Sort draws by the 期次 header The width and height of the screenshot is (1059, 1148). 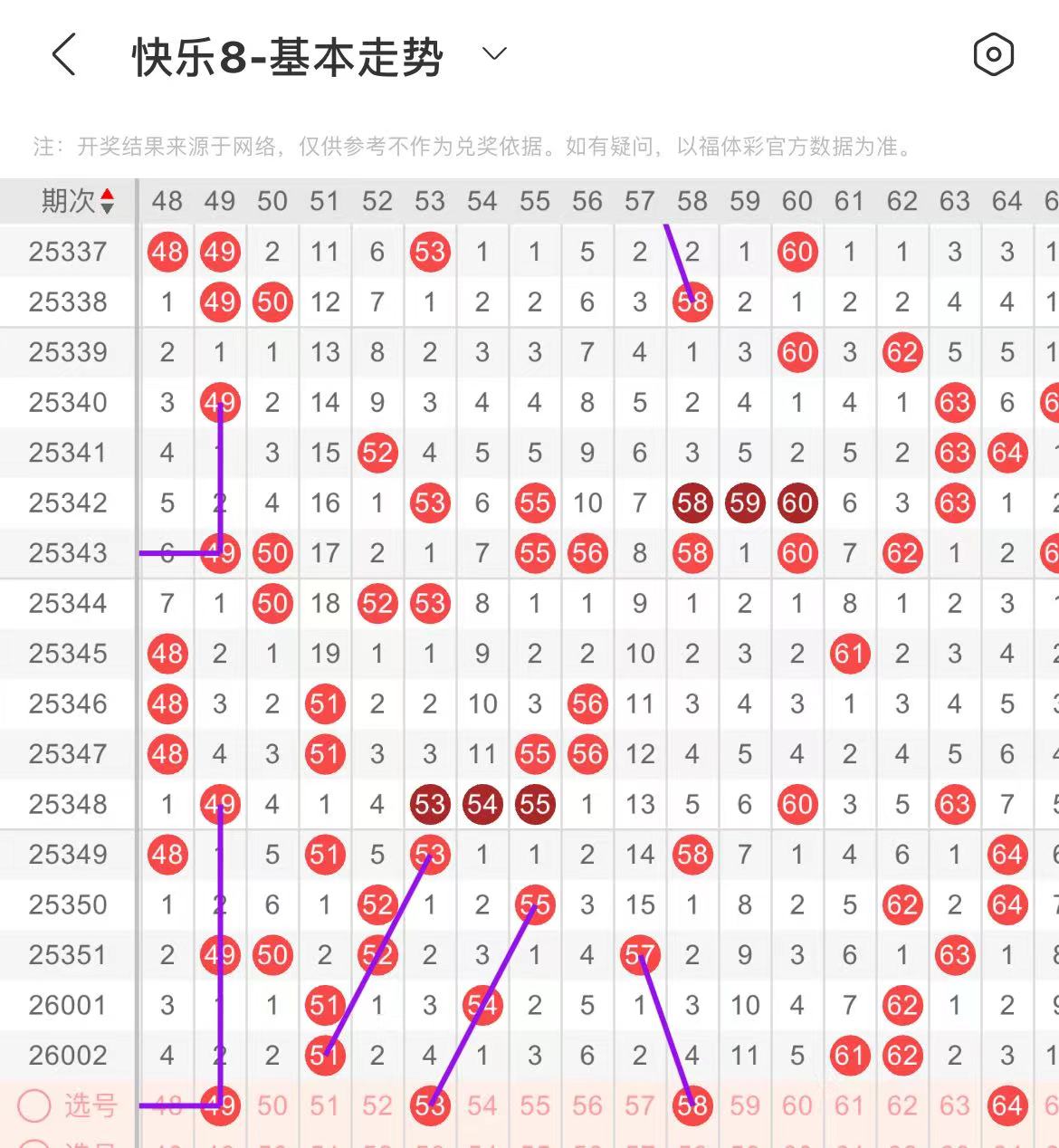coord(77,201)
